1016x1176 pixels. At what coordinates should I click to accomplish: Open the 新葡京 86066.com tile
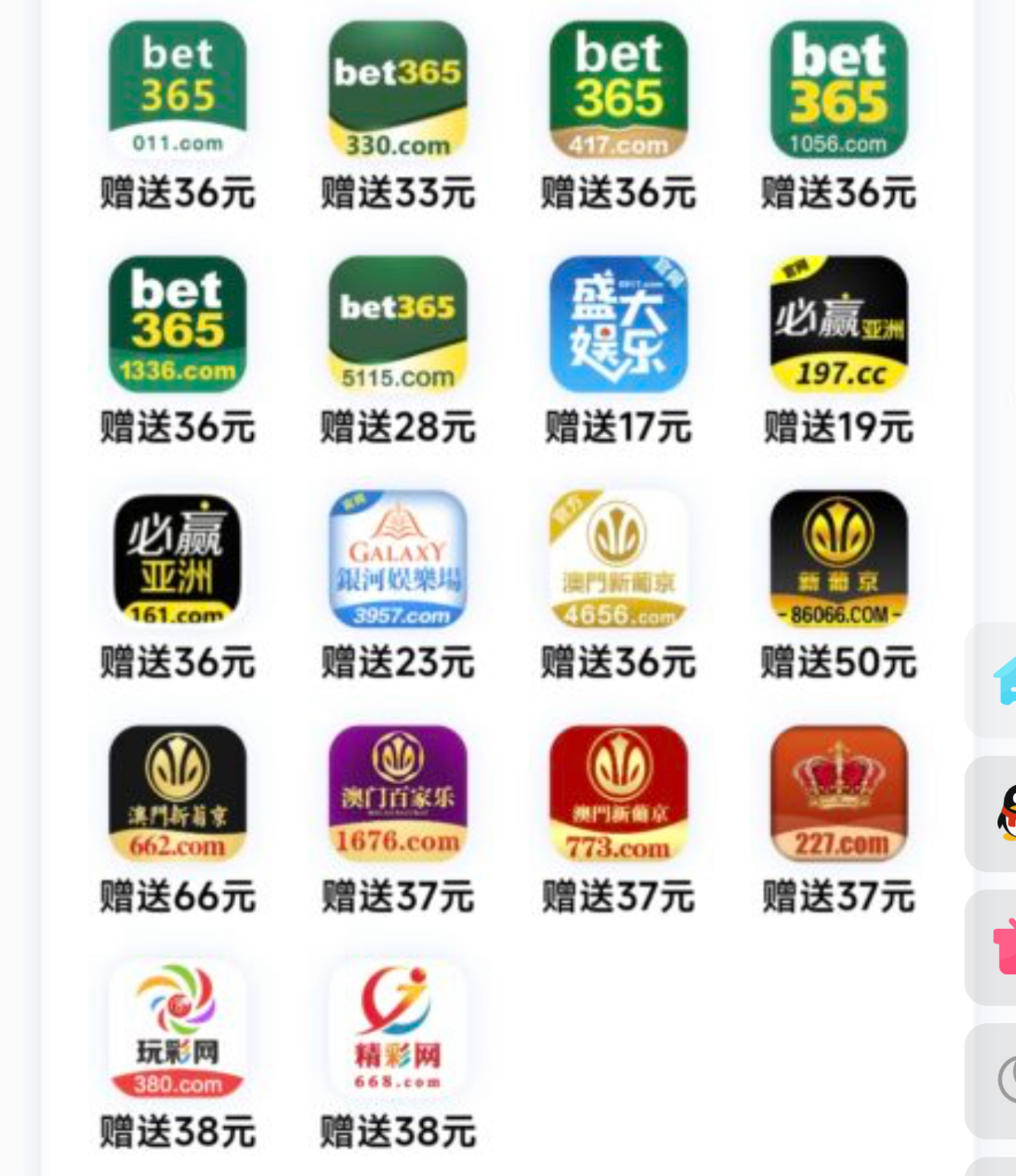(838, 559)
